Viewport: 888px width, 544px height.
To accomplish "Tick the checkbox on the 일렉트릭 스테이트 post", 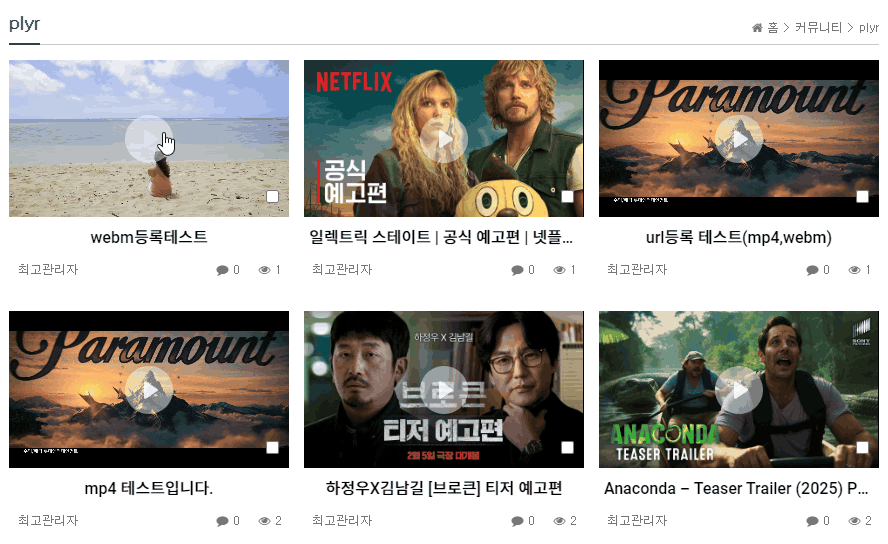I will (x=567, y=196).
